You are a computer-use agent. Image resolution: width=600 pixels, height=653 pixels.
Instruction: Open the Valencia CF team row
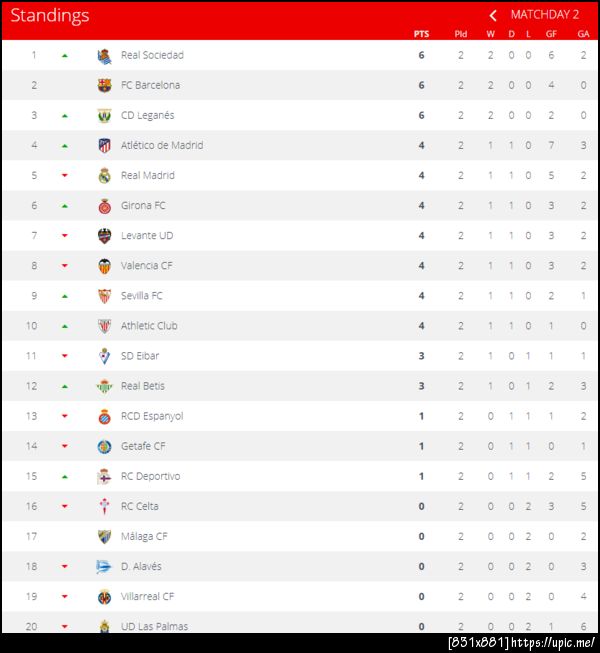point(146,265)
